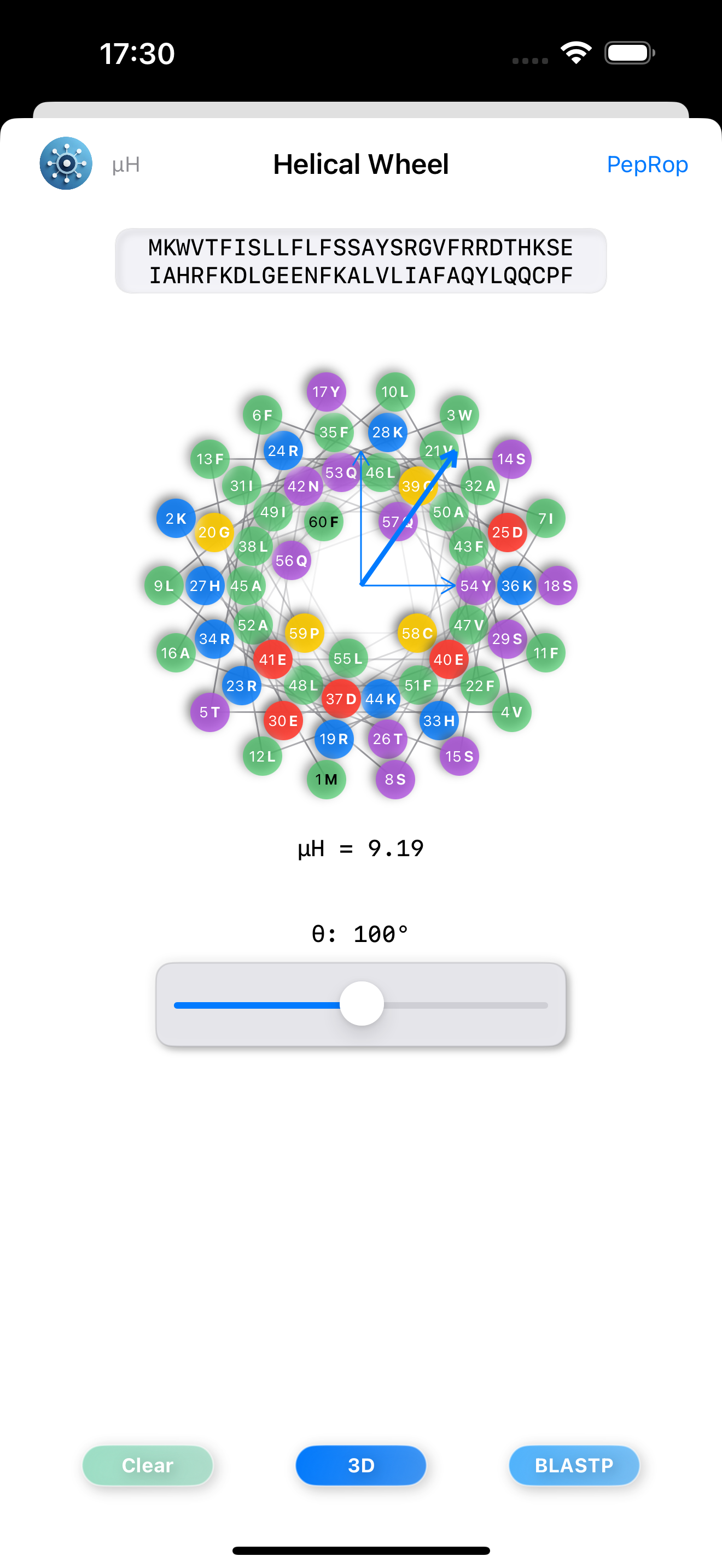Viewport: 722px width, 1568px height.
Task: Run a BLASTP search
Action: point(573,1465)
